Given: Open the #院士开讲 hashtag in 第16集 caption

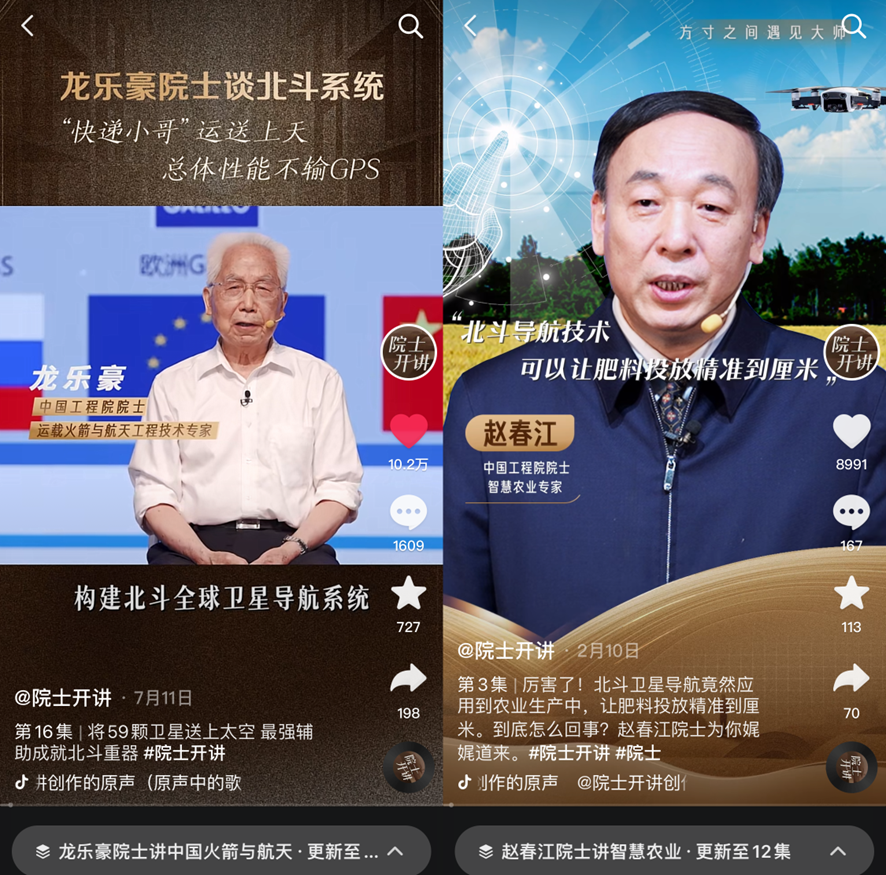Looking at the screenshot, I should point(184,753).
